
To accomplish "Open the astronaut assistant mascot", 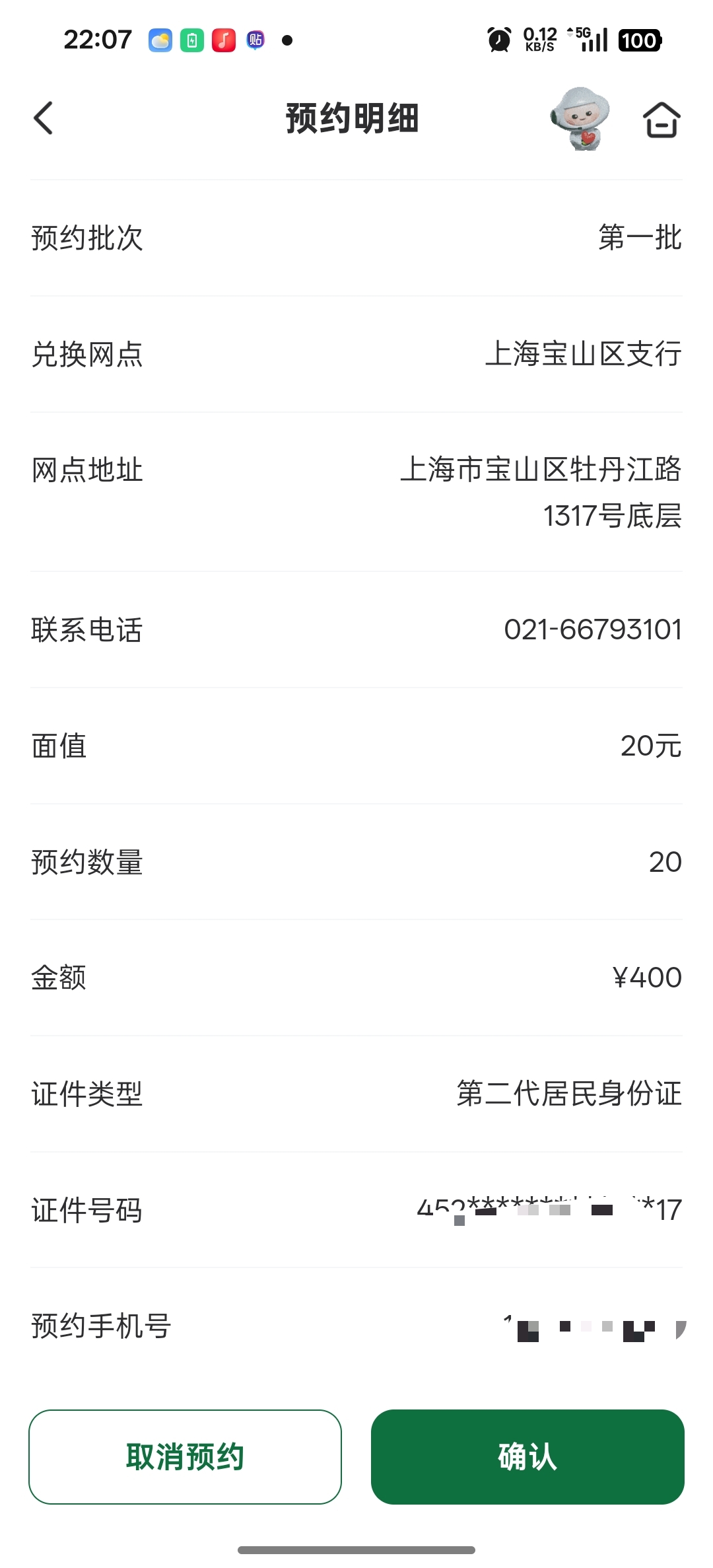I will coord(580,119).
